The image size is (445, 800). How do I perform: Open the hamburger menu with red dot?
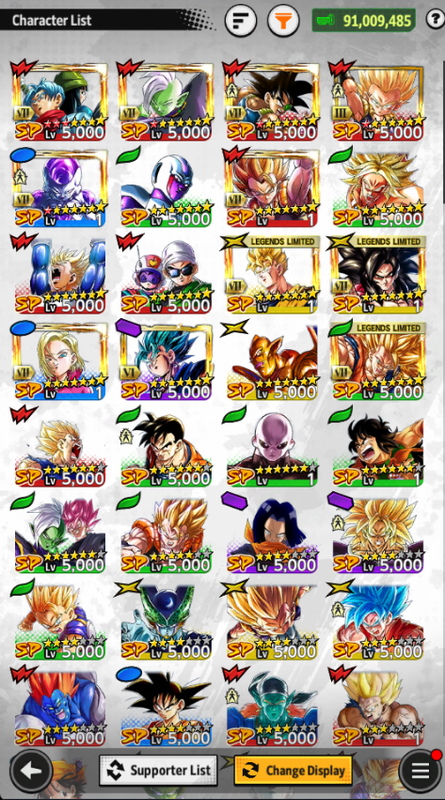(x=421, y=770)
